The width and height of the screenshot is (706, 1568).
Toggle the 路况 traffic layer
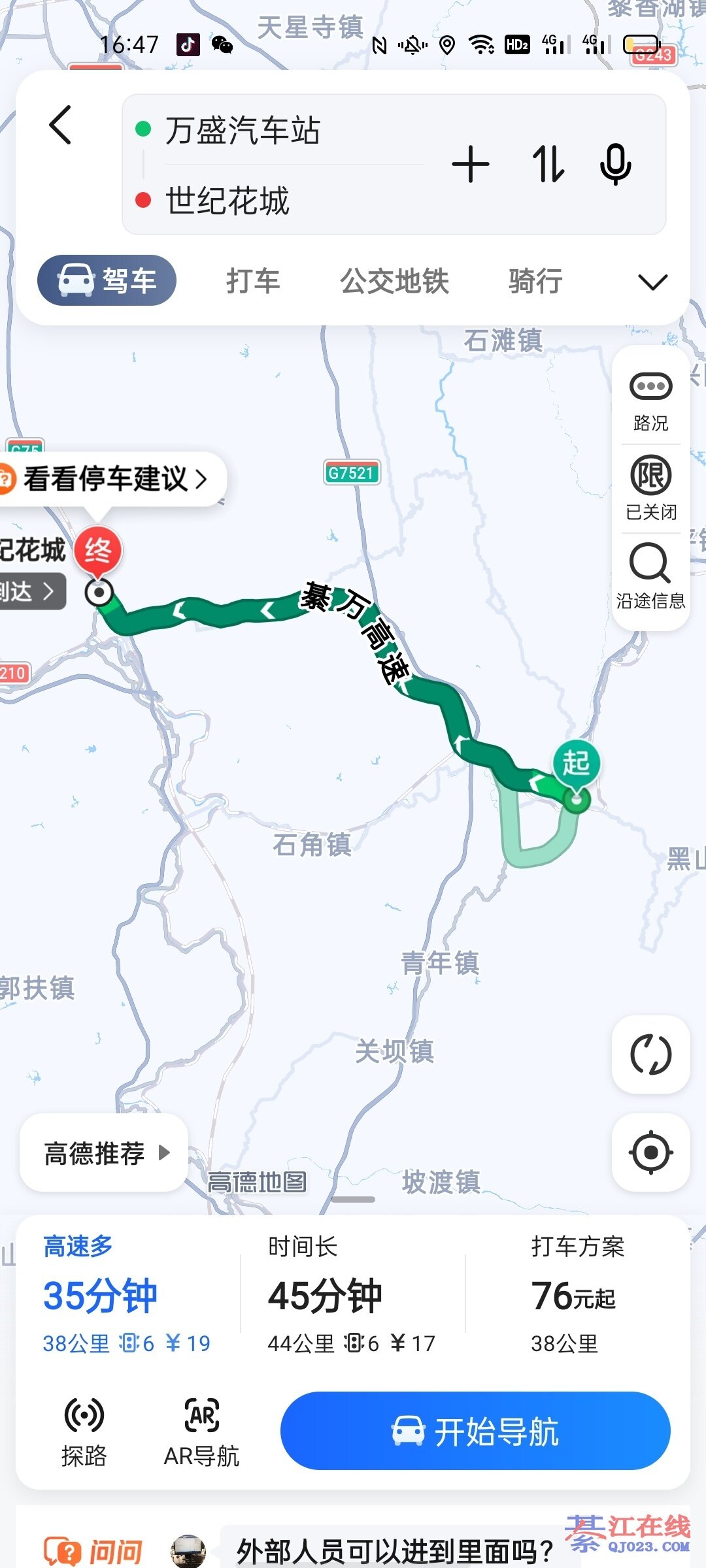point(650,401)
